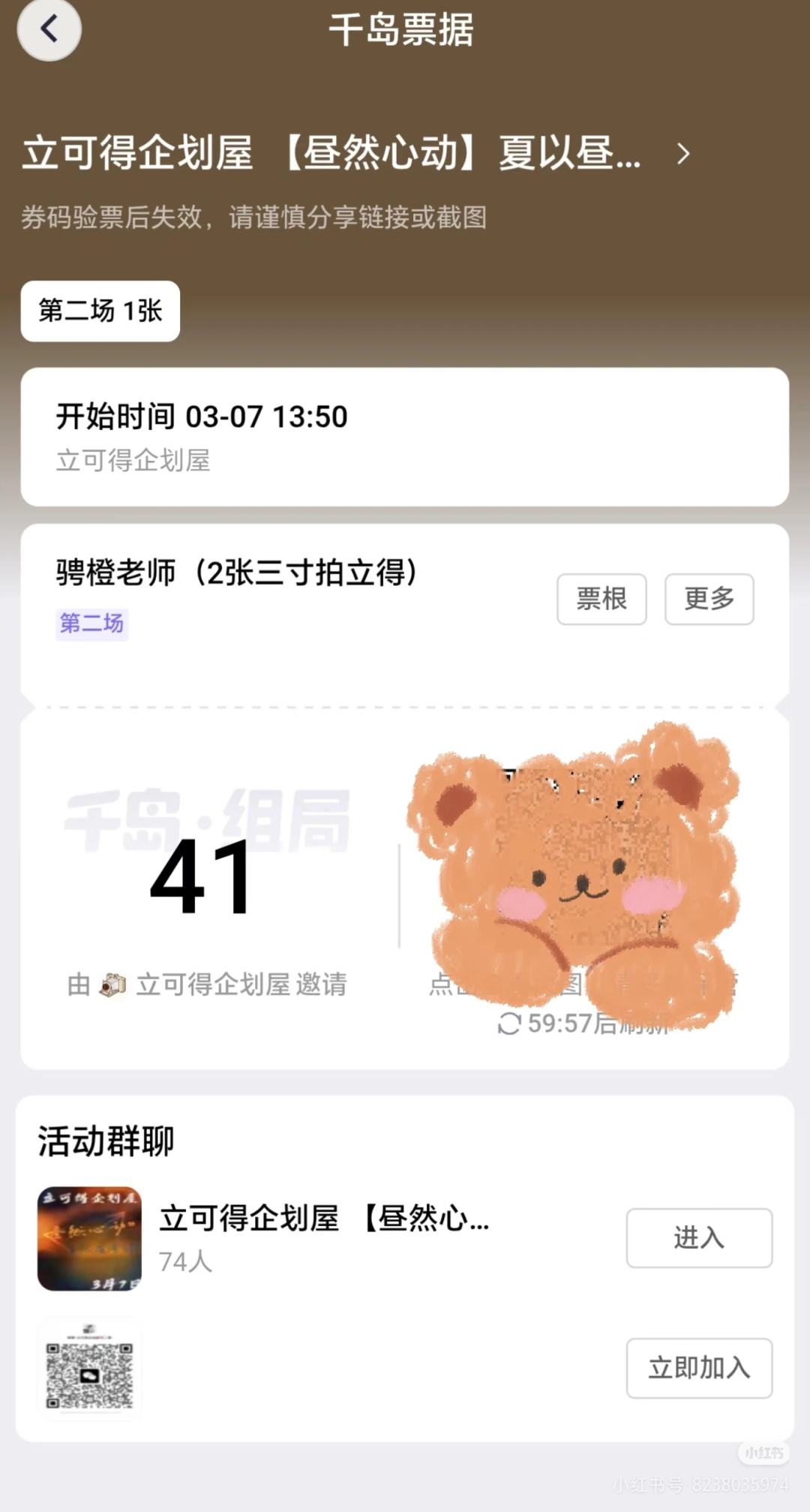Open the 立可得企划屋 event details chevron
Viewport: 810px width, 1512px height.
pyautogui.click(x=682, y=154)
